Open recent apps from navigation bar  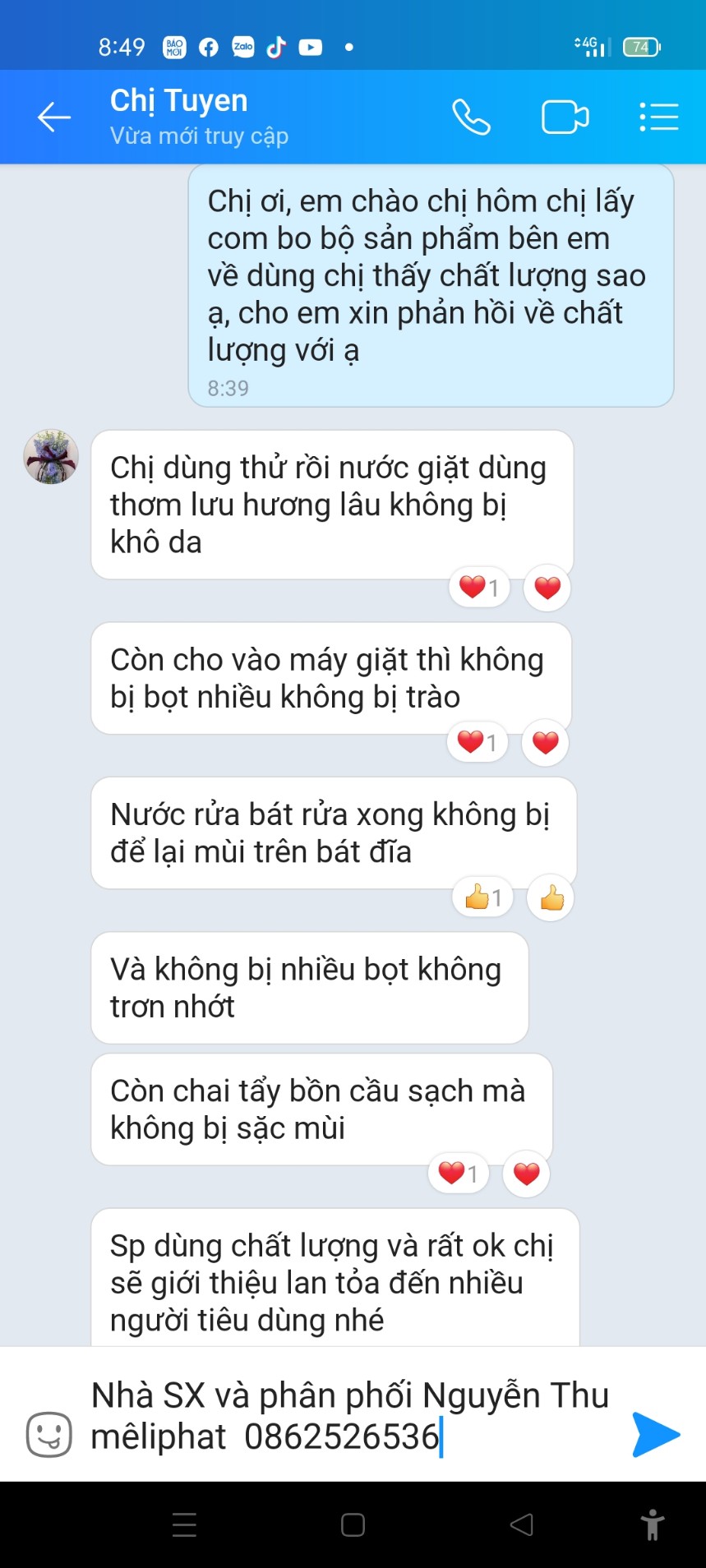184,1525
